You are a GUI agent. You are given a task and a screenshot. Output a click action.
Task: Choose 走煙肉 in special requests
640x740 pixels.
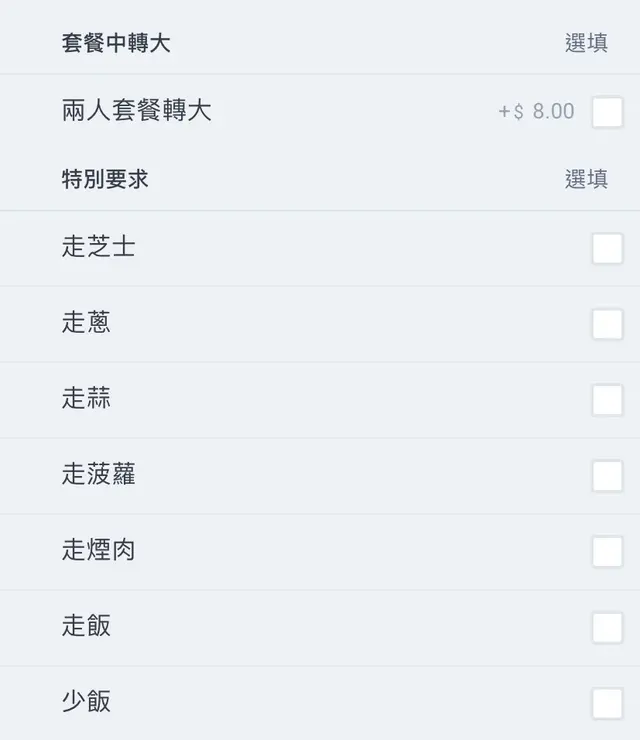(x=607, y=552)
